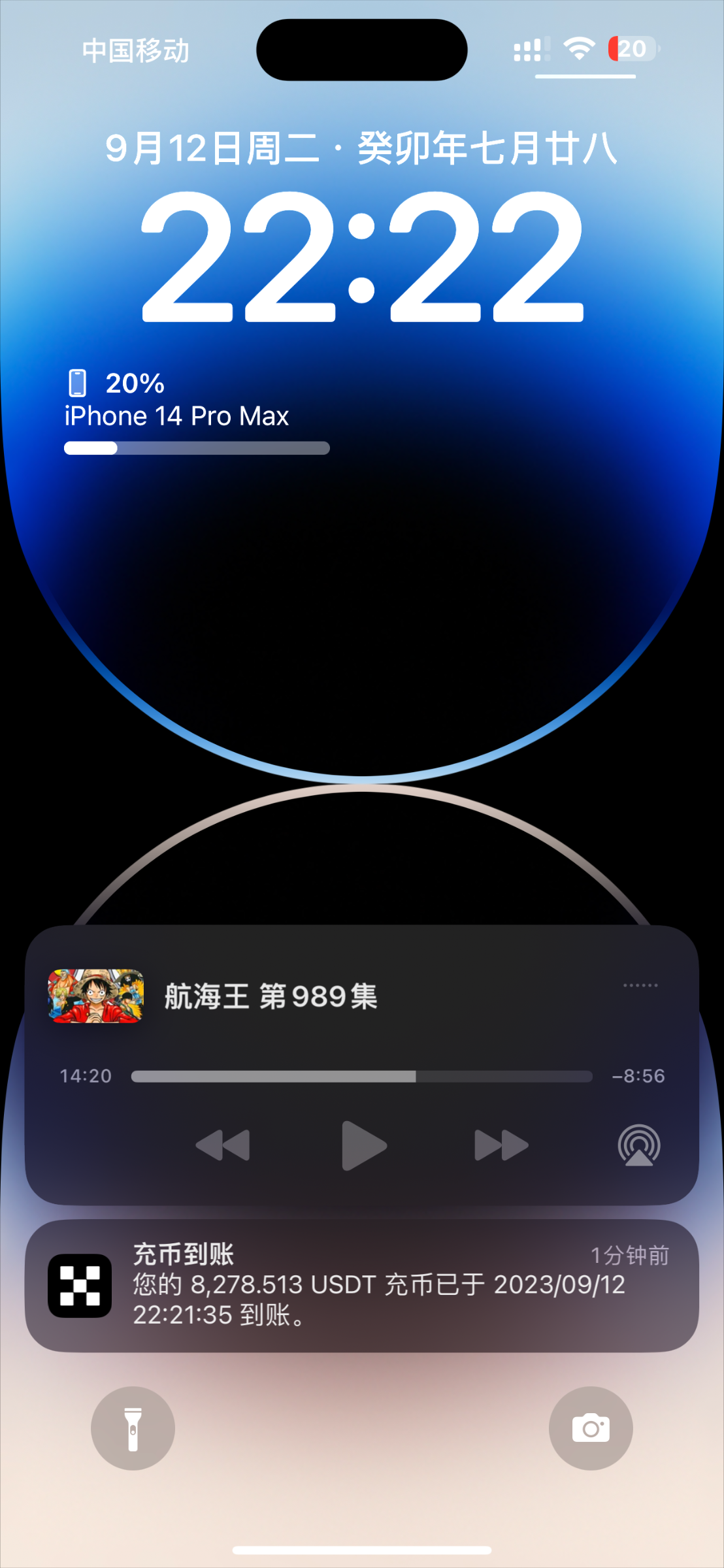Image resolution: width=724 pixels, height=1568 pixels.
Task: Open the 航海王 cover artwork thumbnail
Action: coord(96,996)
